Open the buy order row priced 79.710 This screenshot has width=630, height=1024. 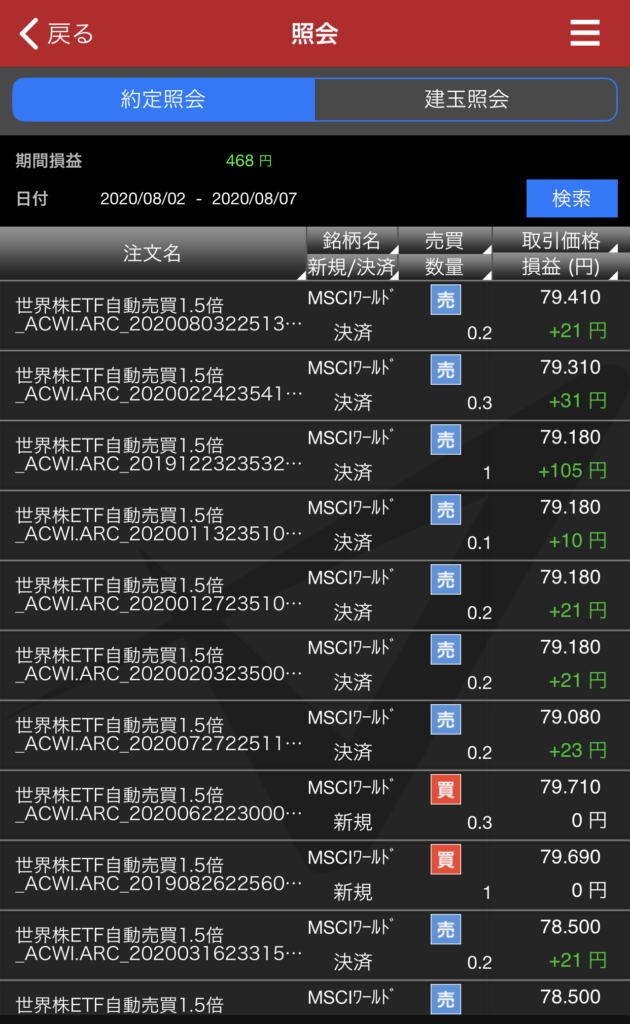pos(315,805)
